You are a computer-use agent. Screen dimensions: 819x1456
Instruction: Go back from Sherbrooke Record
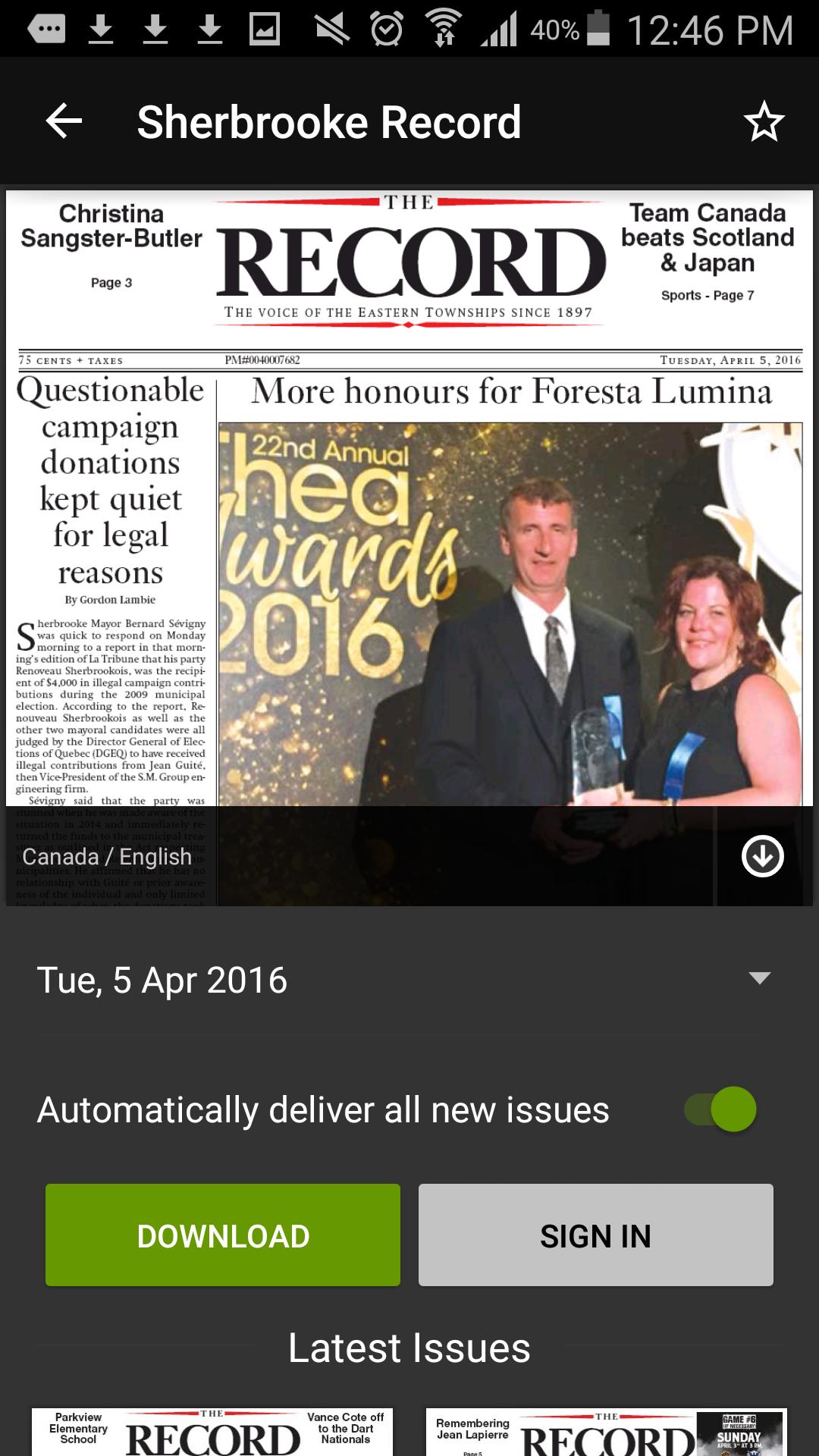(64, 121)
